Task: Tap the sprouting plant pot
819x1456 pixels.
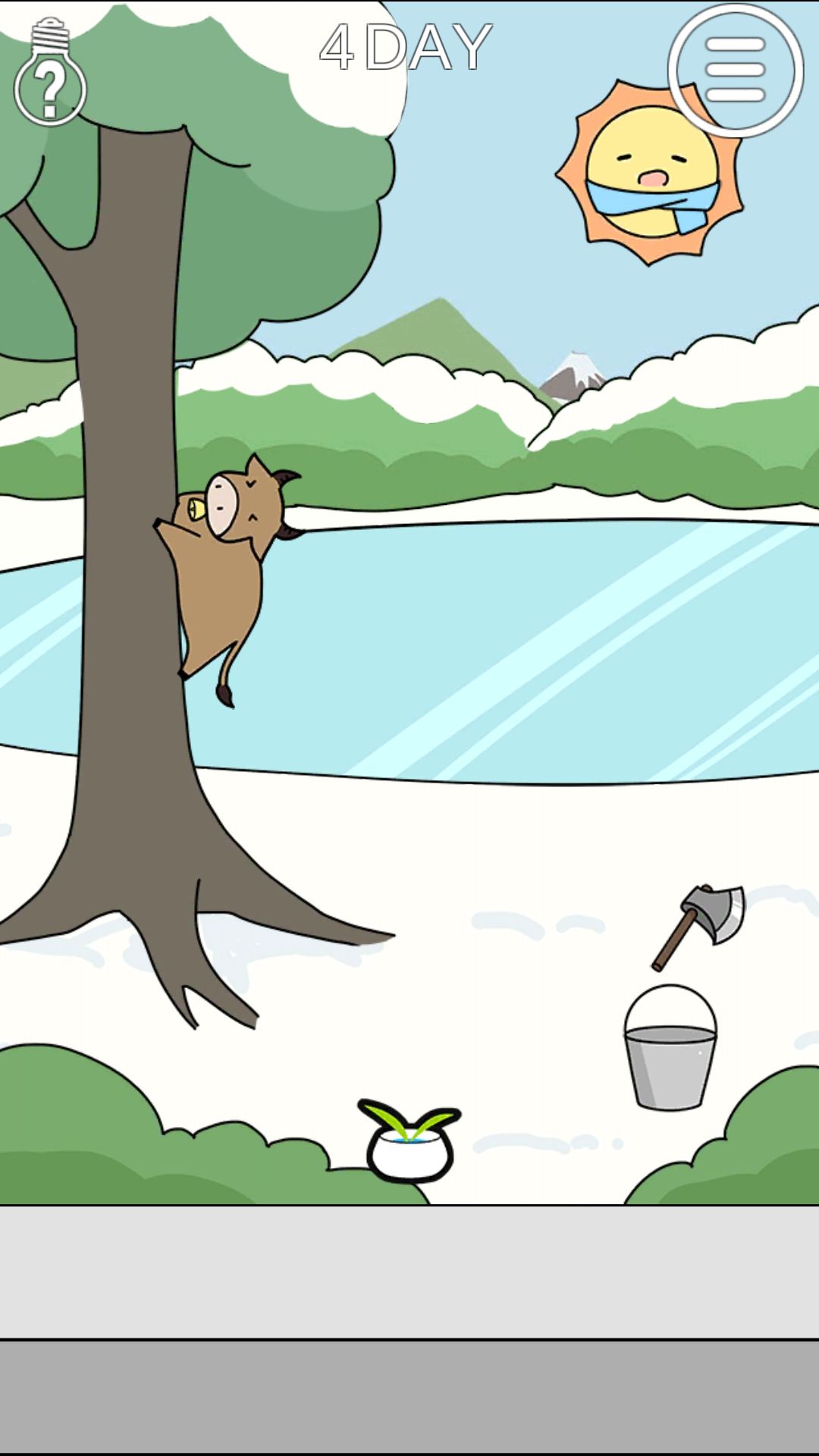Action: (x=408, y=1145)
